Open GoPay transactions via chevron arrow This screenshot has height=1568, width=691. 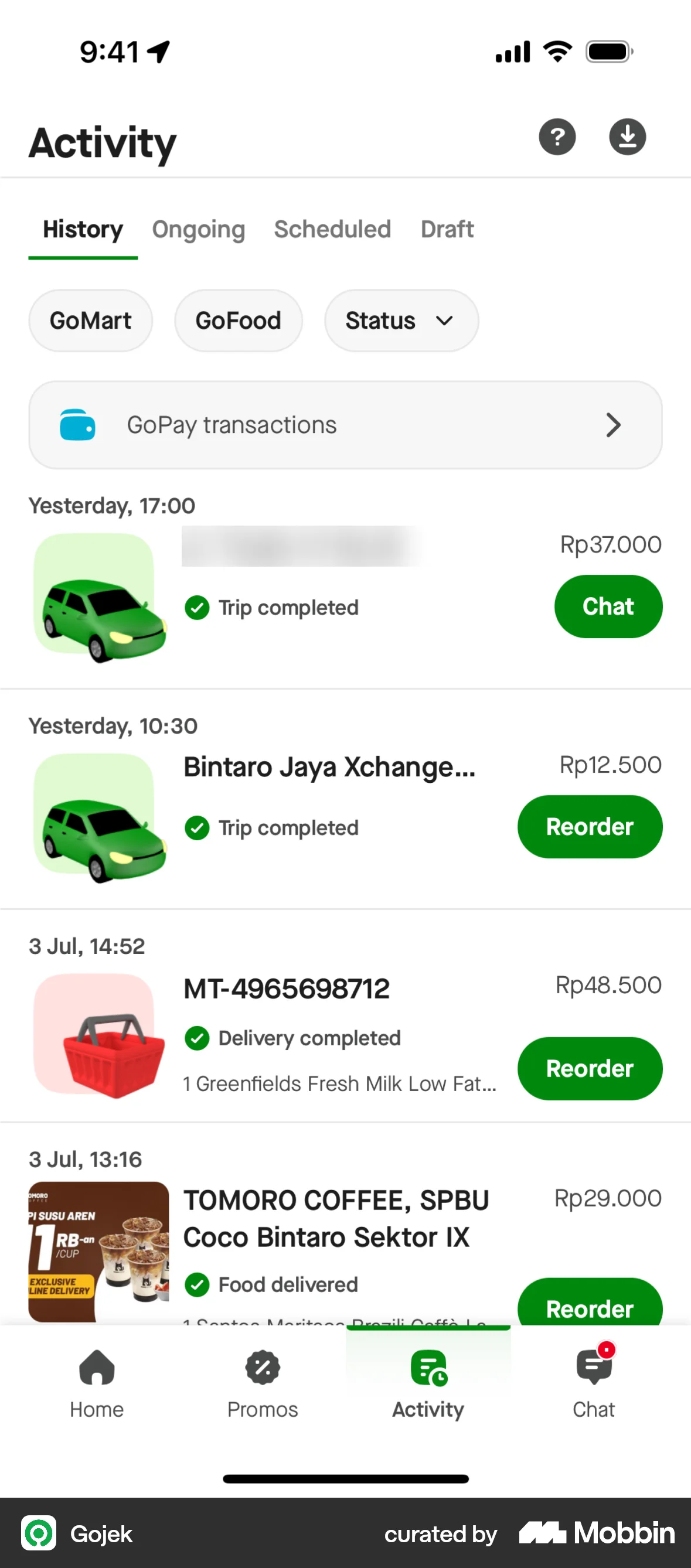tap(613, 424)
